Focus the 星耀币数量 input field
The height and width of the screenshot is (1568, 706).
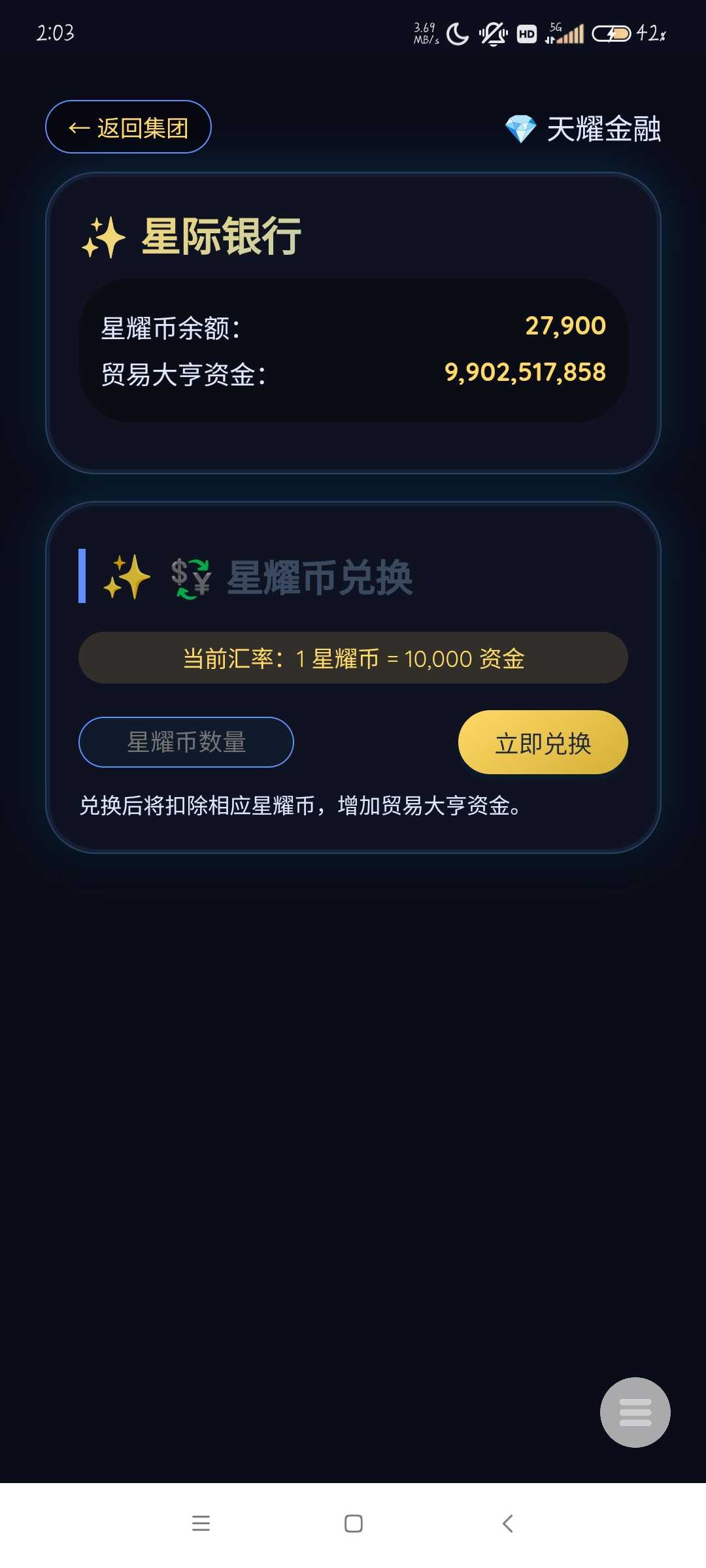coord(186,742)
